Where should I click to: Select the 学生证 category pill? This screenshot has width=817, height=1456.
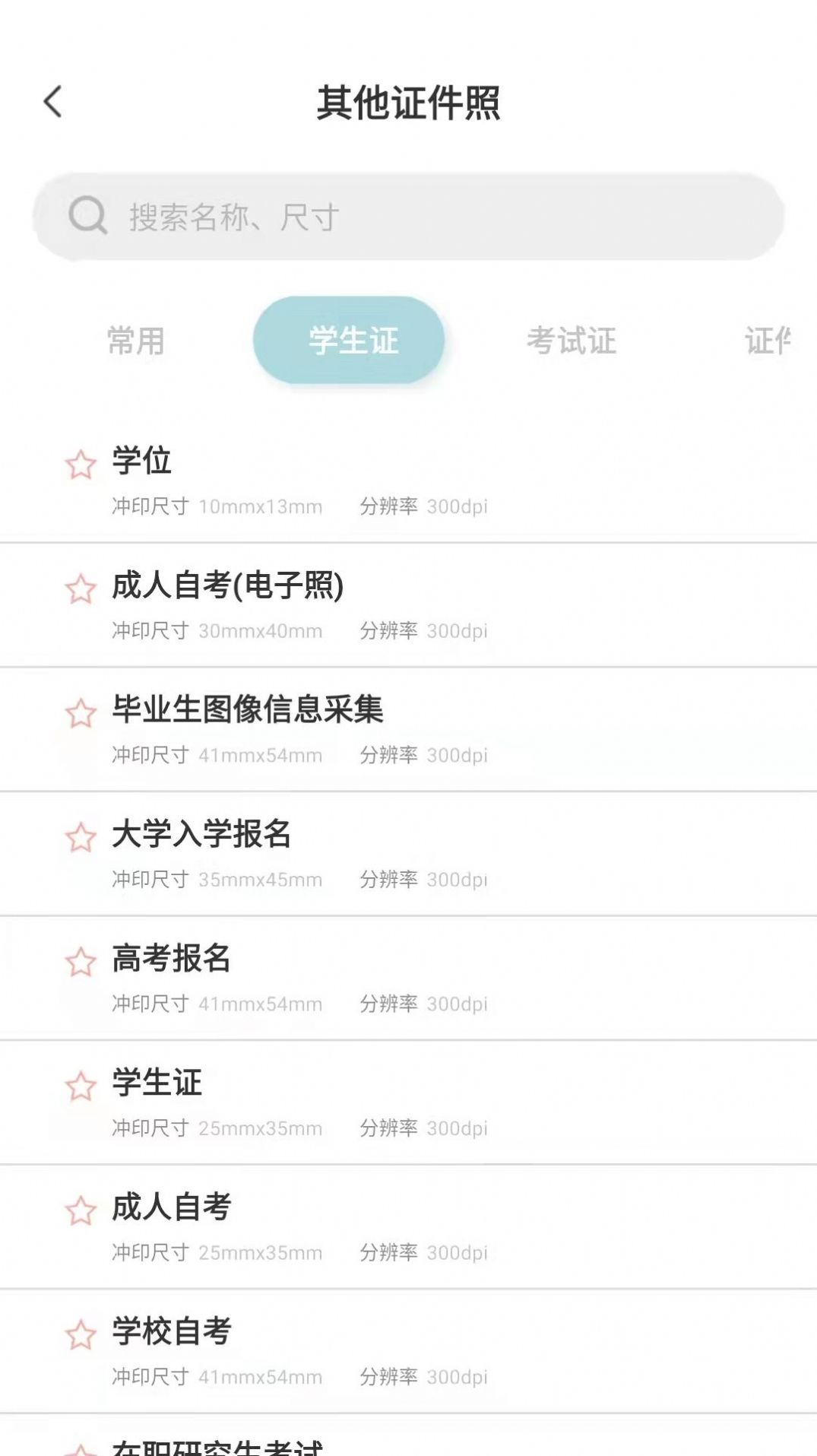click(350, 341)
